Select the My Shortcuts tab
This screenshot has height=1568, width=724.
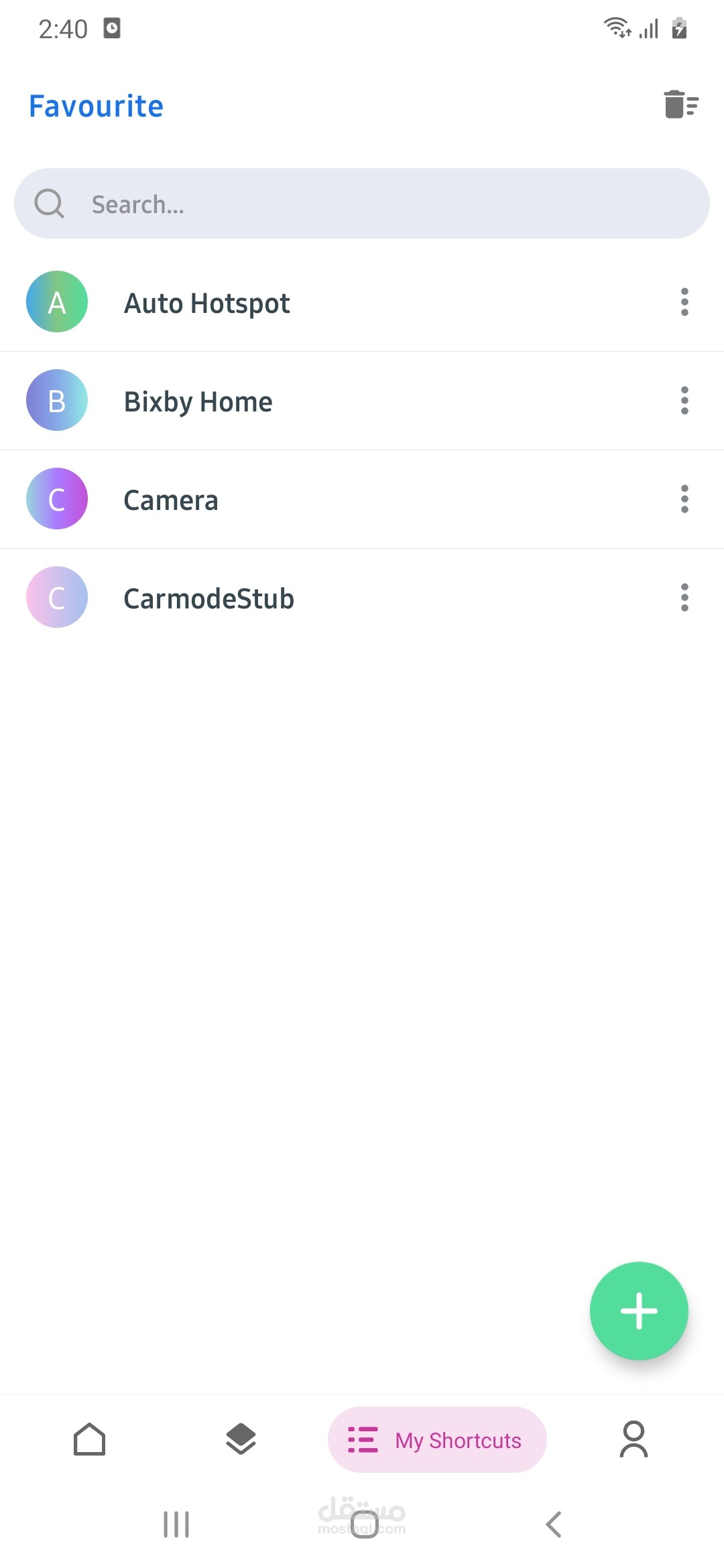pos(437,1439)
